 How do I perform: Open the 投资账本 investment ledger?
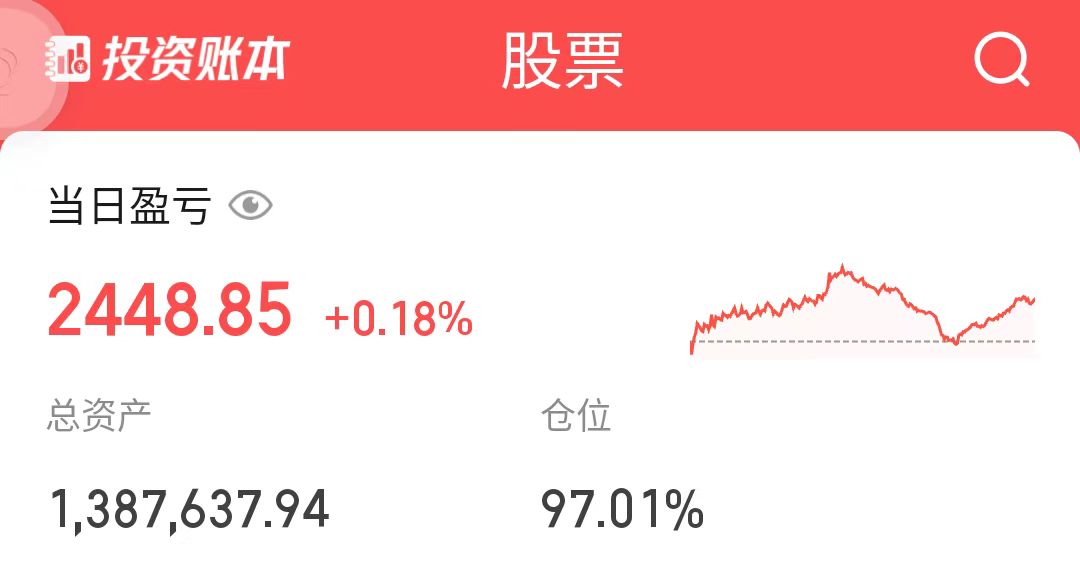[168, 60]
